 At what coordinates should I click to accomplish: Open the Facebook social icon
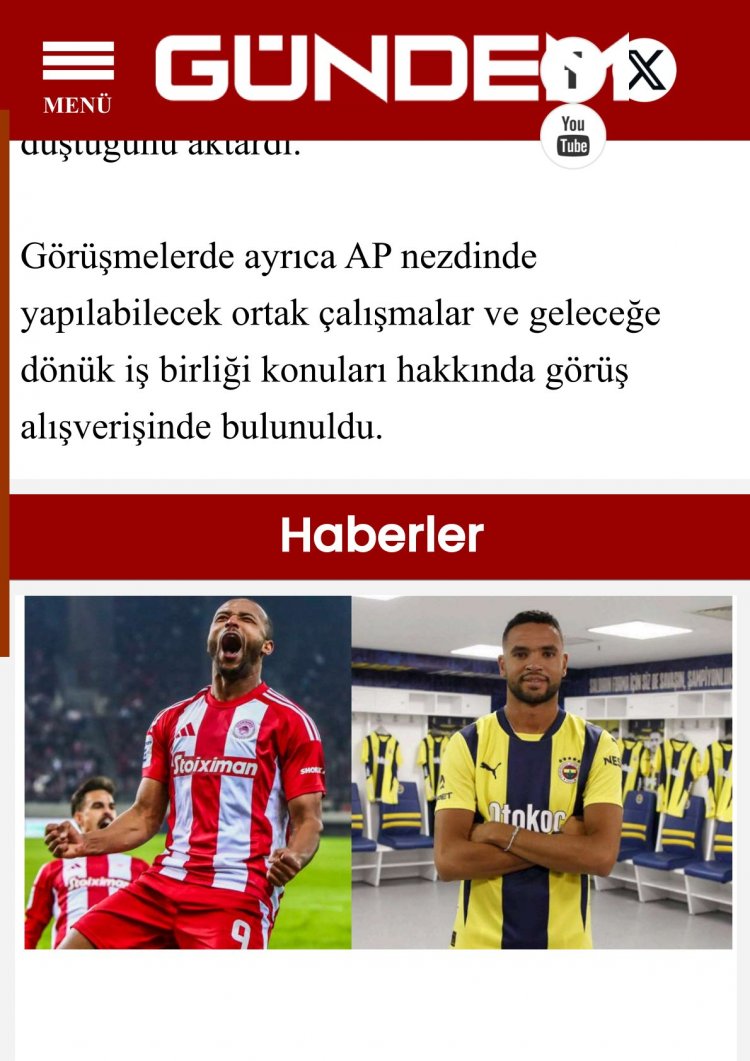coord(573,69)
